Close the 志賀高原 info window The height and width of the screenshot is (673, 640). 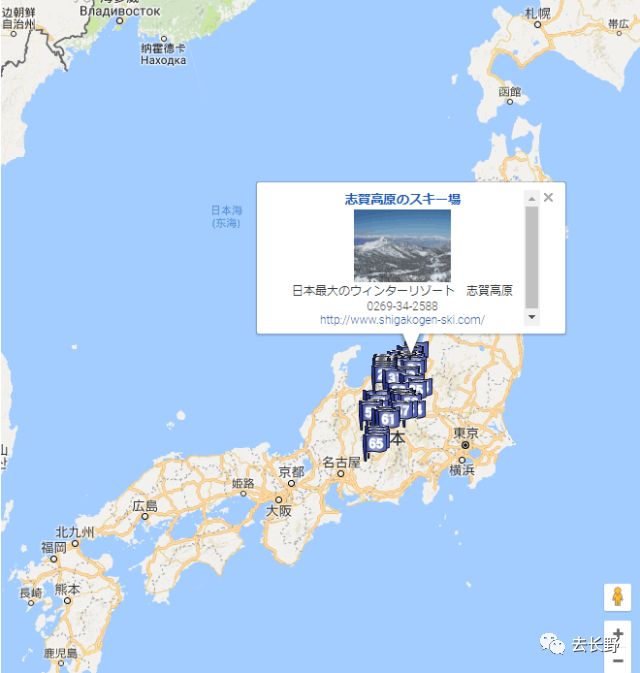548,197
